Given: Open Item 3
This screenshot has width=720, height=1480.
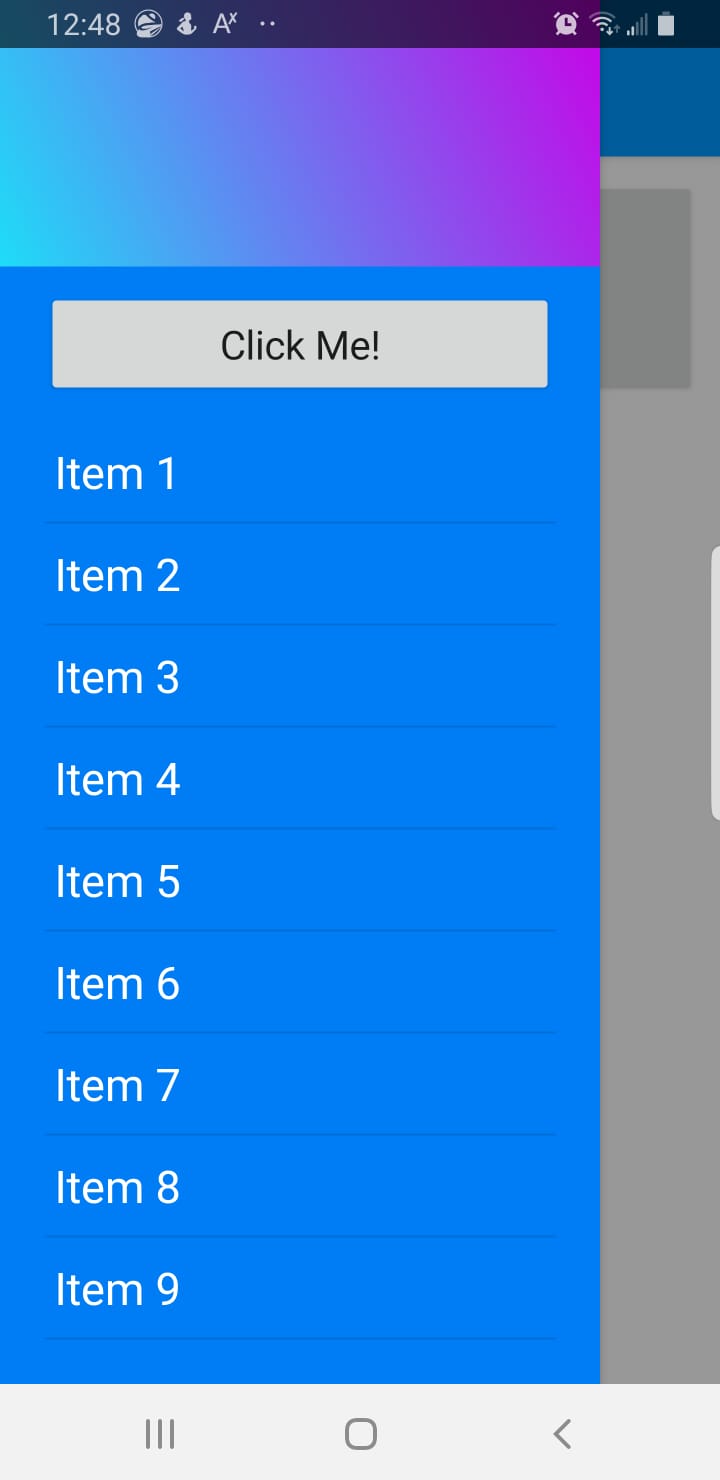Looking at the screenshot, I should tap(300, 677).
